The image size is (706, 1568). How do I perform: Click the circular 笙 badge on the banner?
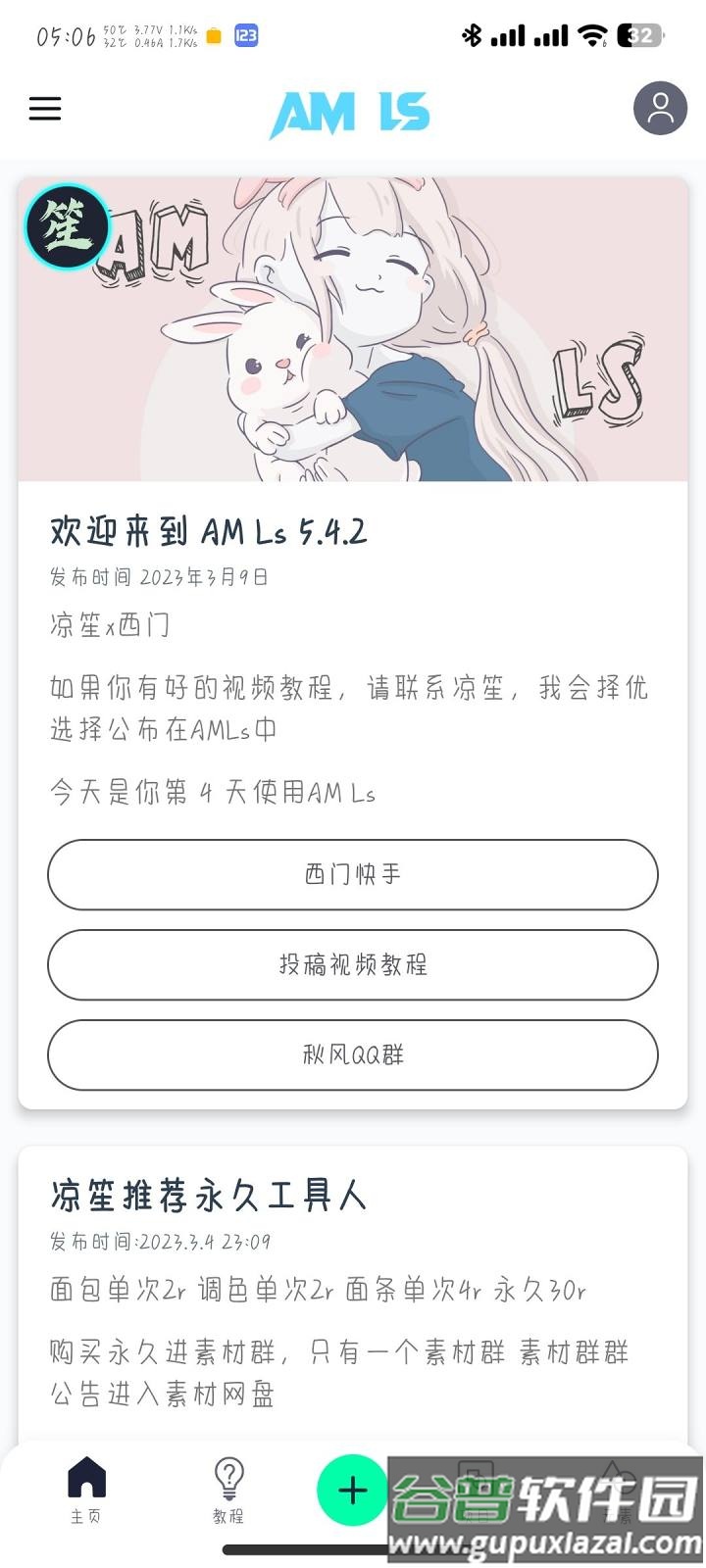[66, 227]
